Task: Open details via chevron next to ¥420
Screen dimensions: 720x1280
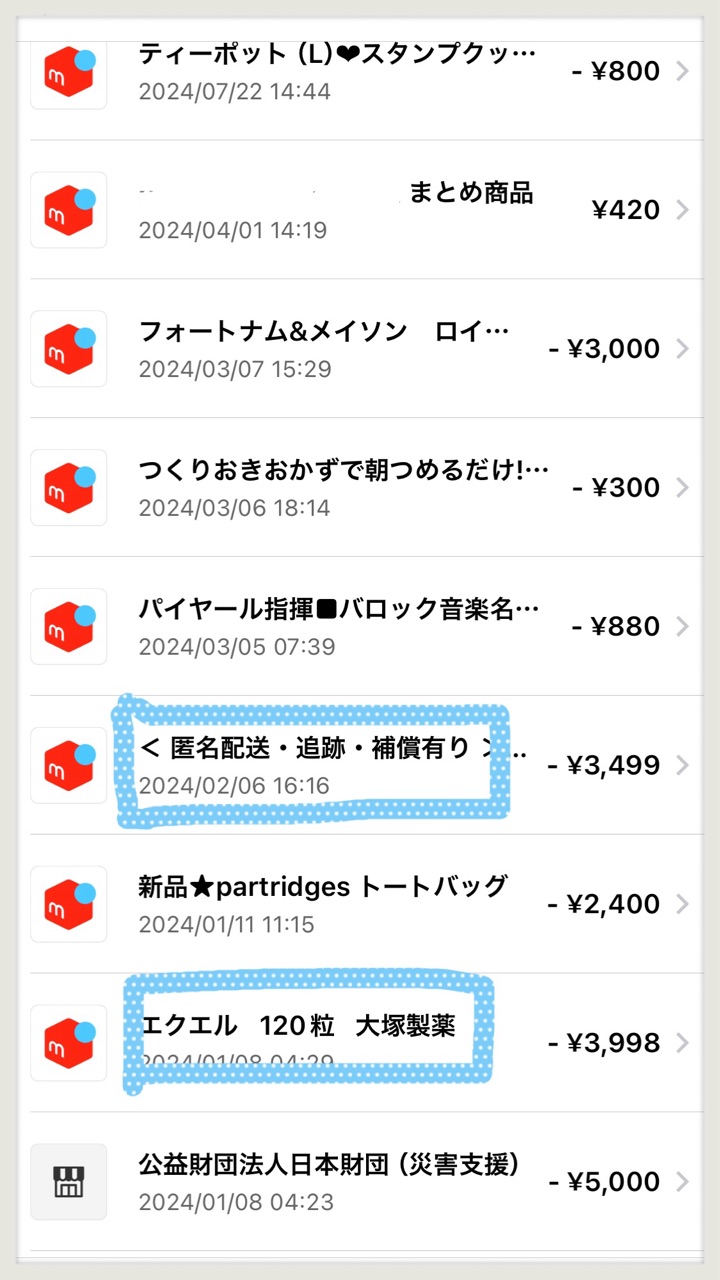Action: point(684,210)
